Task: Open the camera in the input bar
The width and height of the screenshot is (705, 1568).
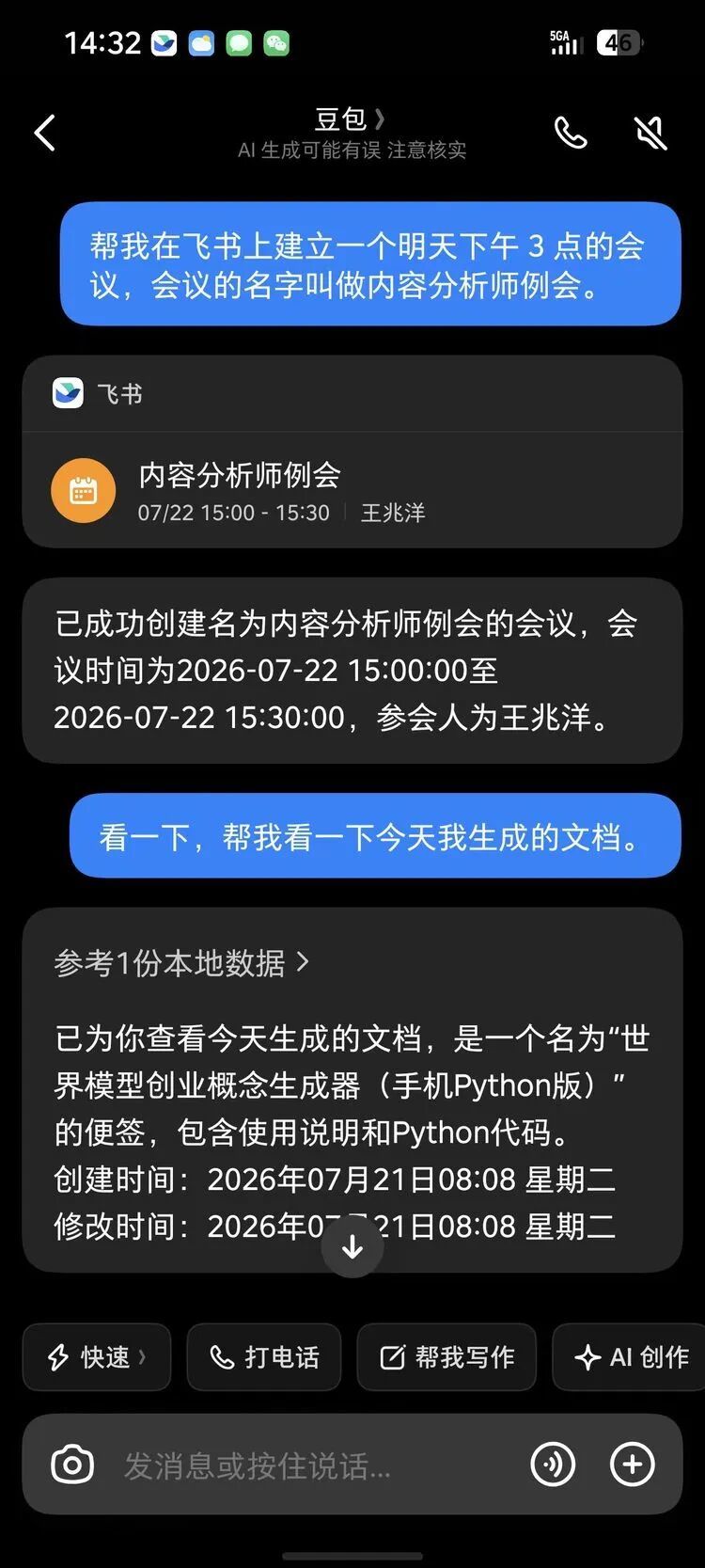Action: [72, 1465]
